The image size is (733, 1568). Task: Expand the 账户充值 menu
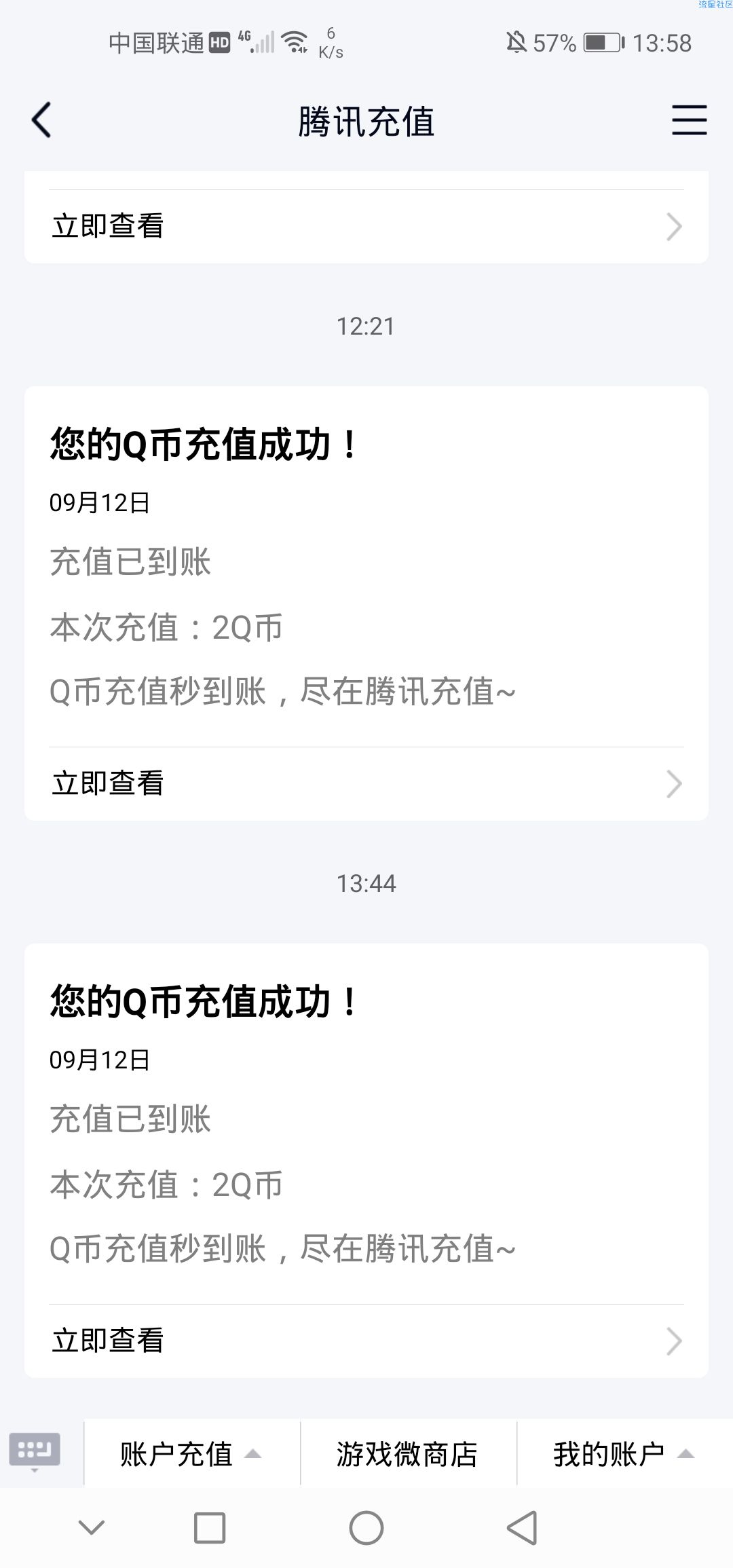[191, 1453]
